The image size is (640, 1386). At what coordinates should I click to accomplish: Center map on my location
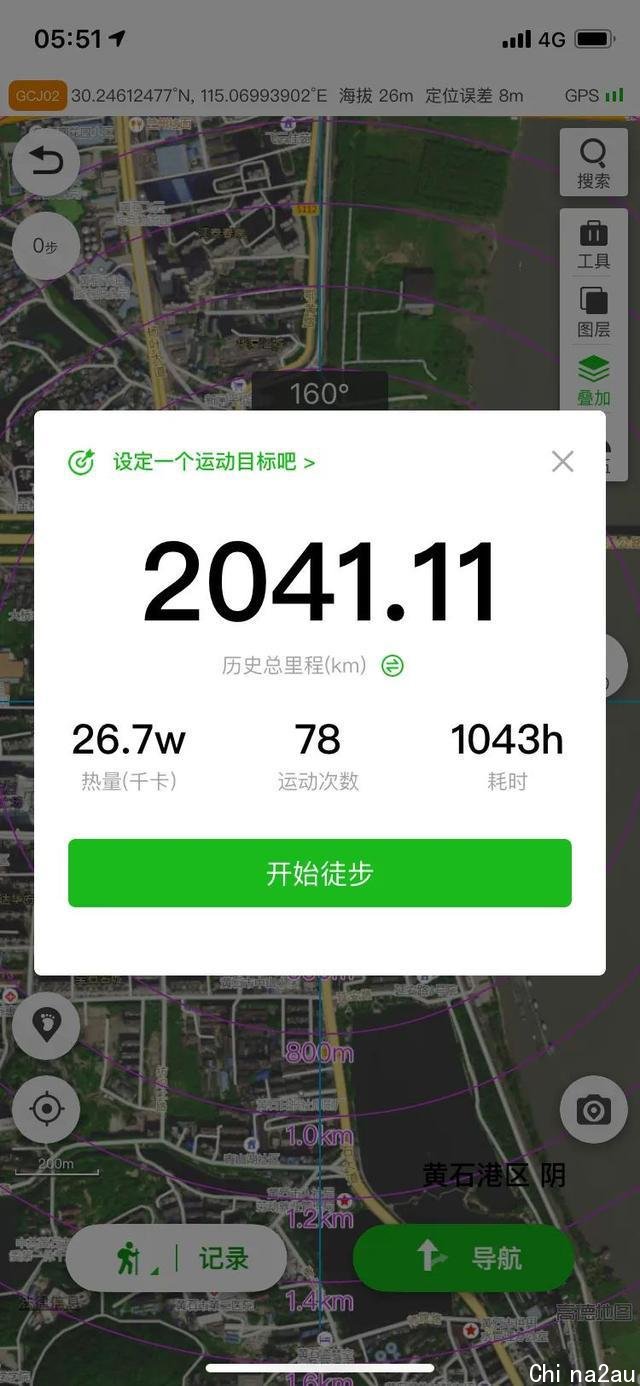pyautogui.click(x=46, y=1110)
